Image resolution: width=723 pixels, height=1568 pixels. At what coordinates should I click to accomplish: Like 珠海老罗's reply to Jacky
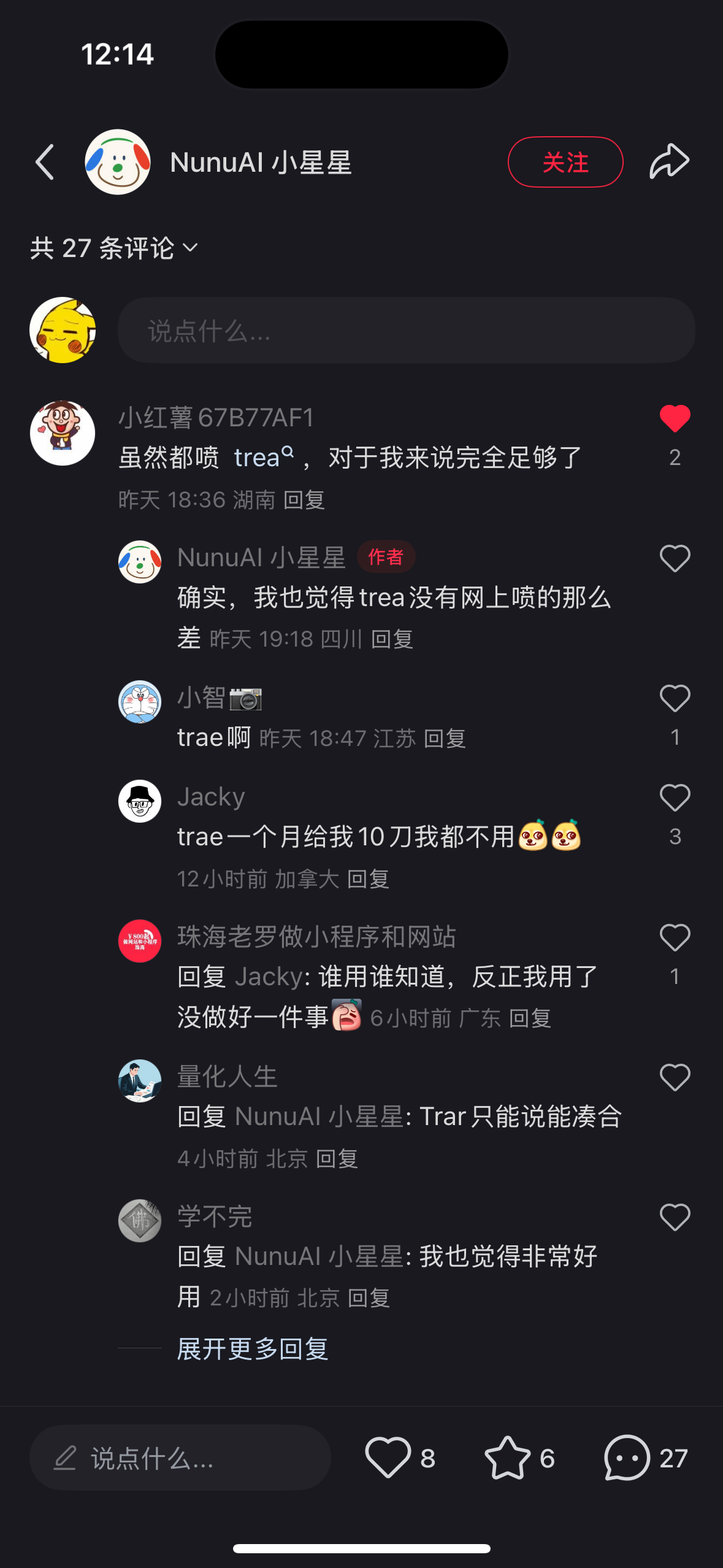[x=675, y=937]
